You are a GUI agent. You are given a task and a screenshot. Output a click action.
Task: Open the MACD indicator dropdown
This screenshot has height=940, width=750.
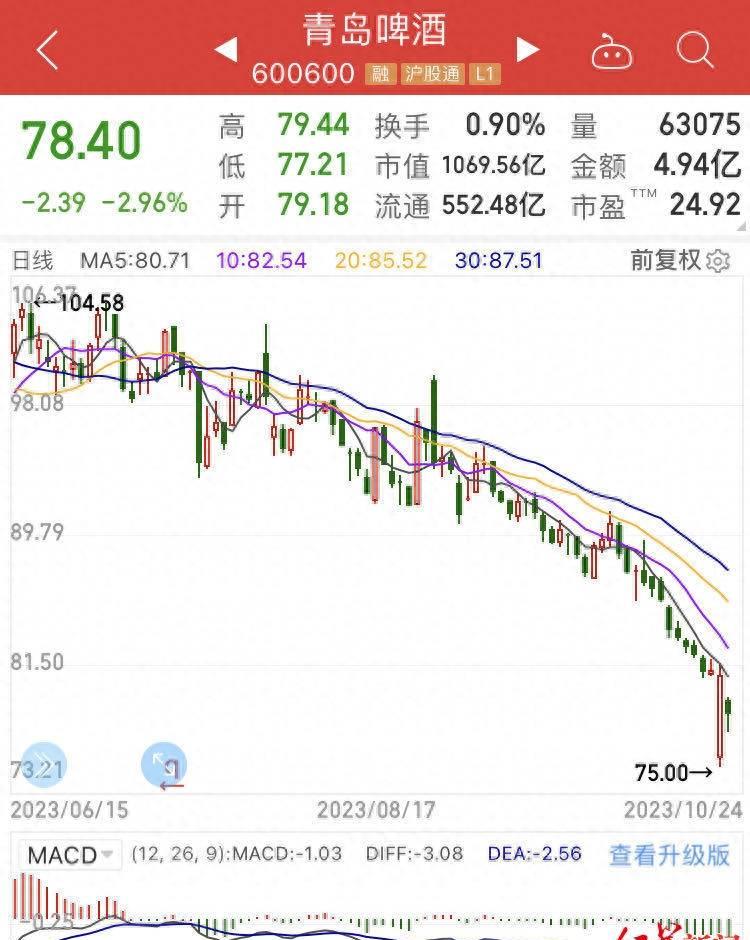click(x=70, y=855)
